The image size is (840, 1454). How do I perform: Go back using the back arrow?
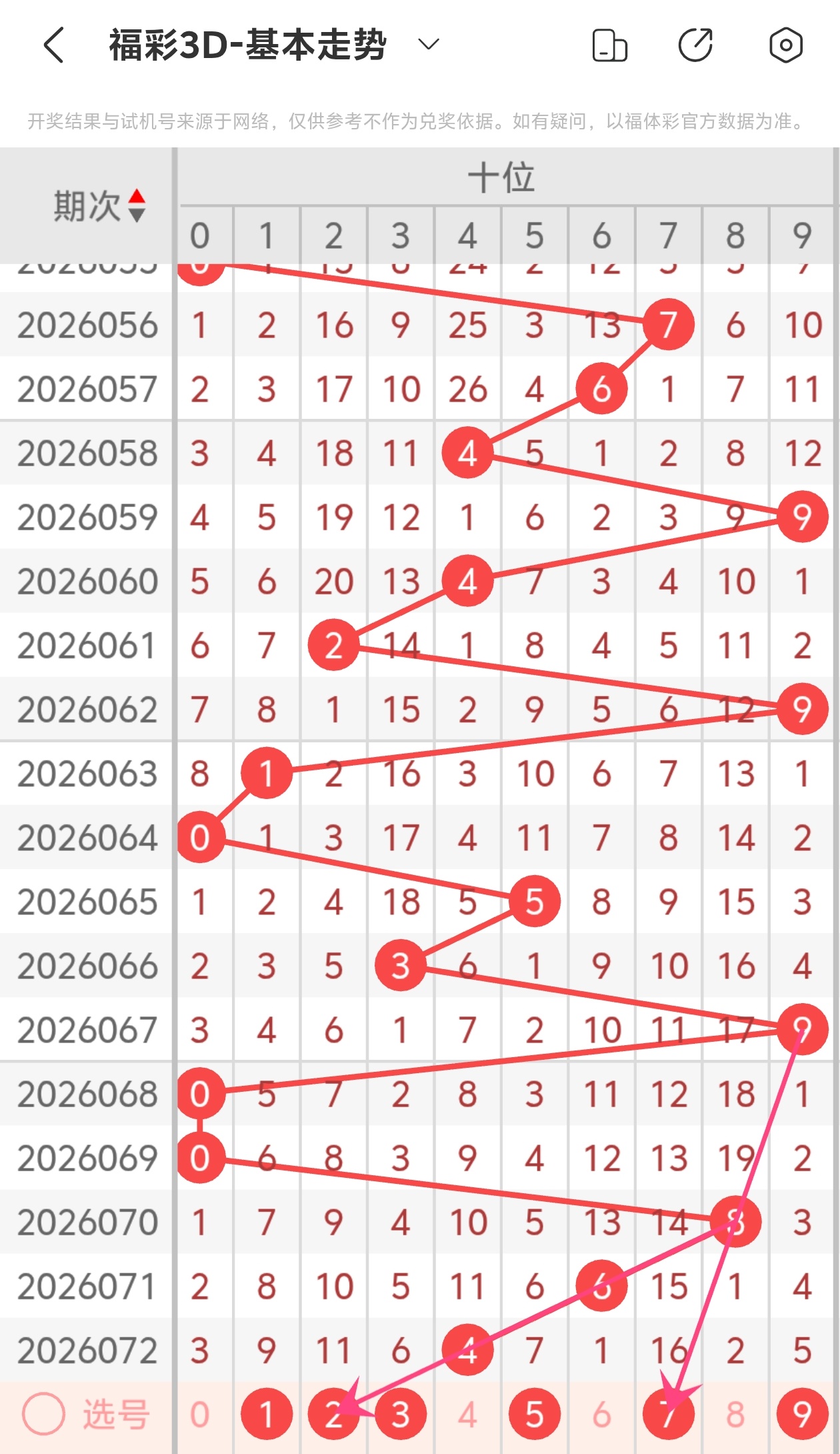tap(53, 45)
